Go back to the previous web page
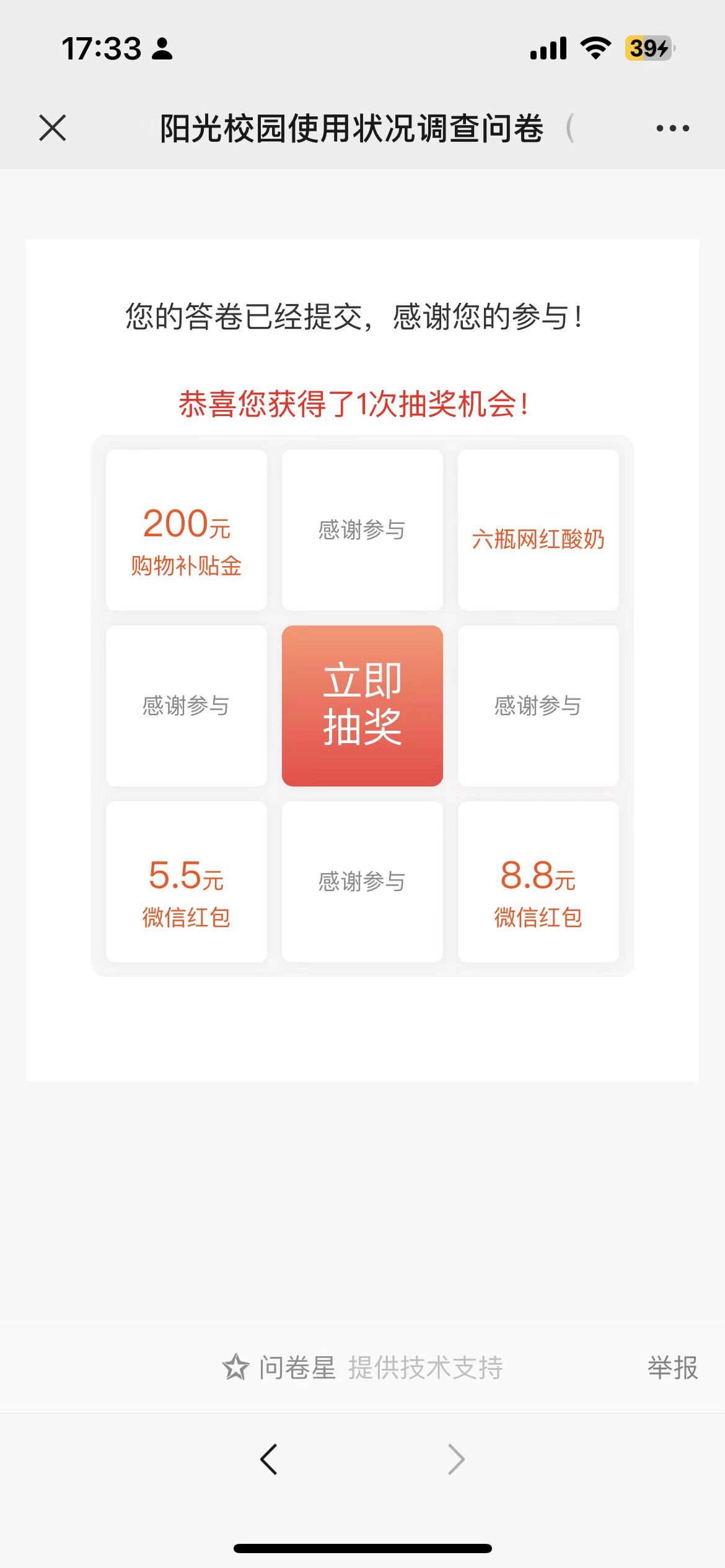Image resolution: width=725 pixels, height=1568 pixels. [268, 1459]
